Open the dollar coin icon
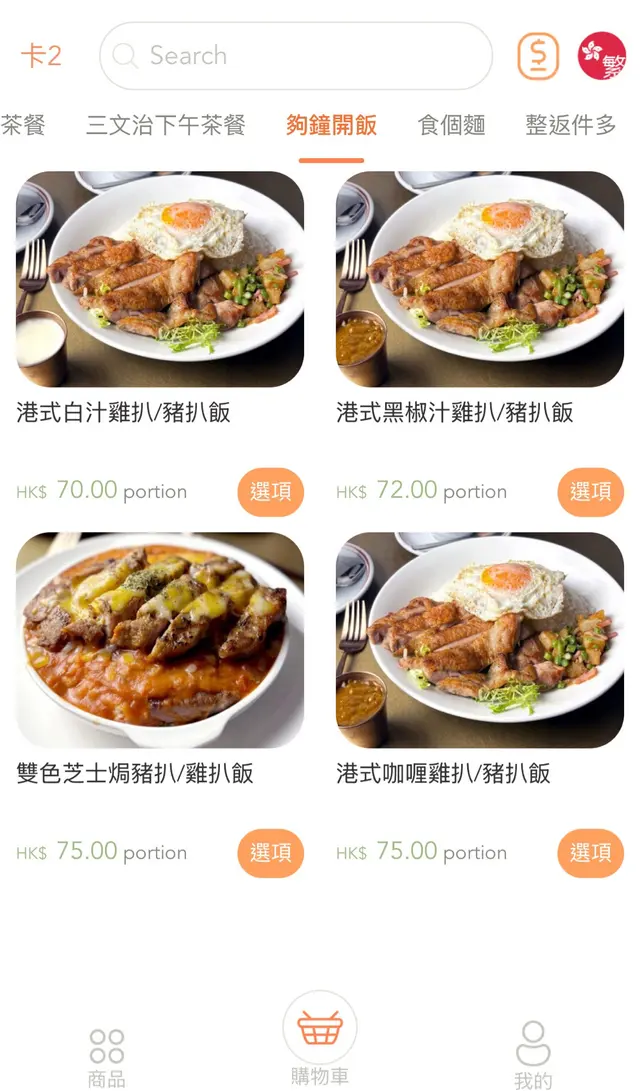Viewport: 640px width, 1091px height. pos(538,56)
